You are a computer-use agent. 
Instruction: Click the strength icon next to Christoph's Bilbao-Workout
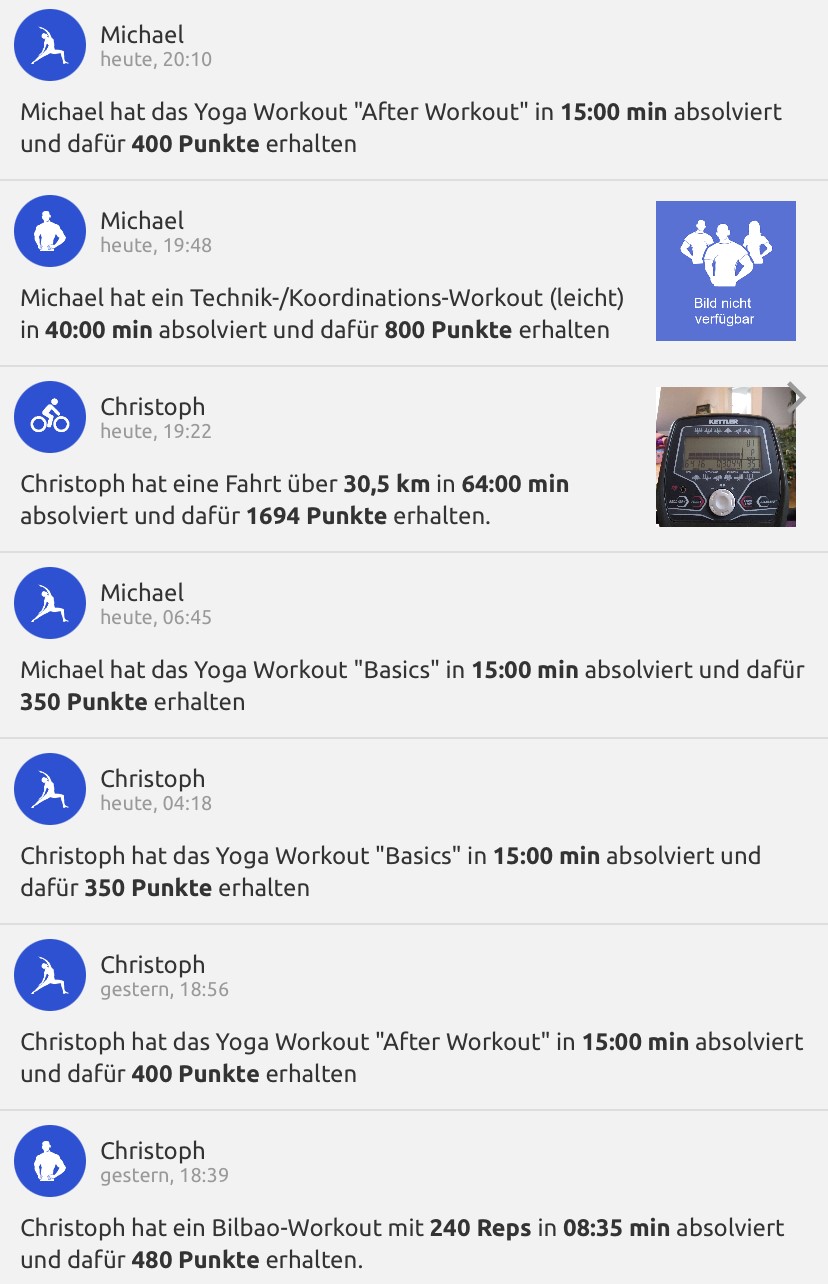point(50,1161)
